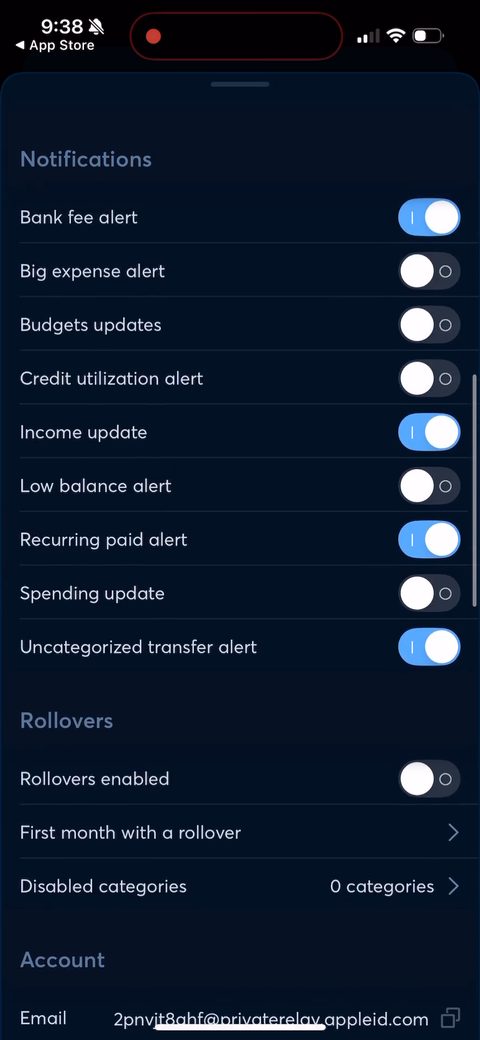The height and width of the screenshot is (1040, 480).
Task: Switch on Low balance alert
Action: click(429, 486)
